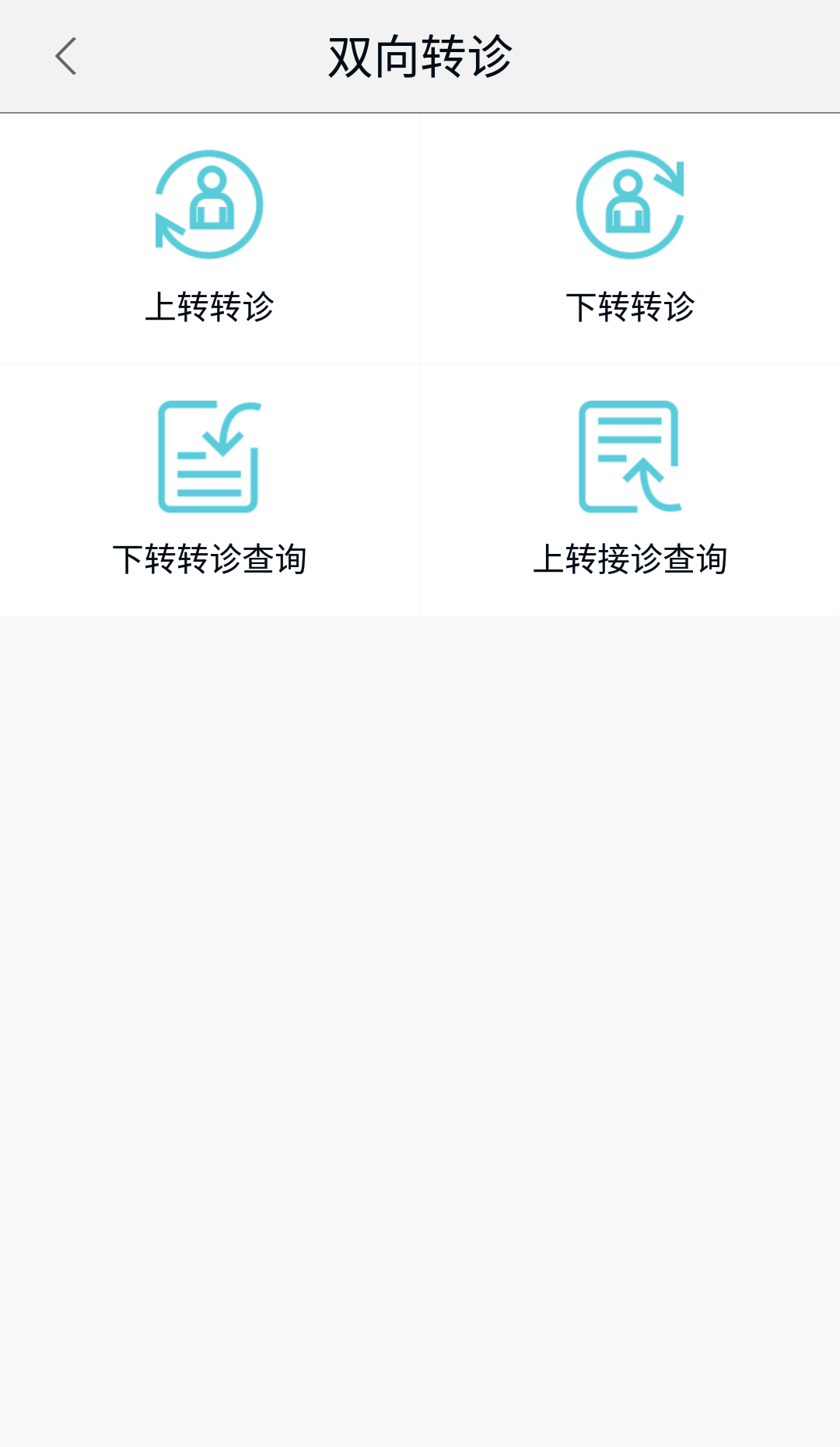Open 上转接诊查询
The image size is (840, 1447).
point(629,489)
